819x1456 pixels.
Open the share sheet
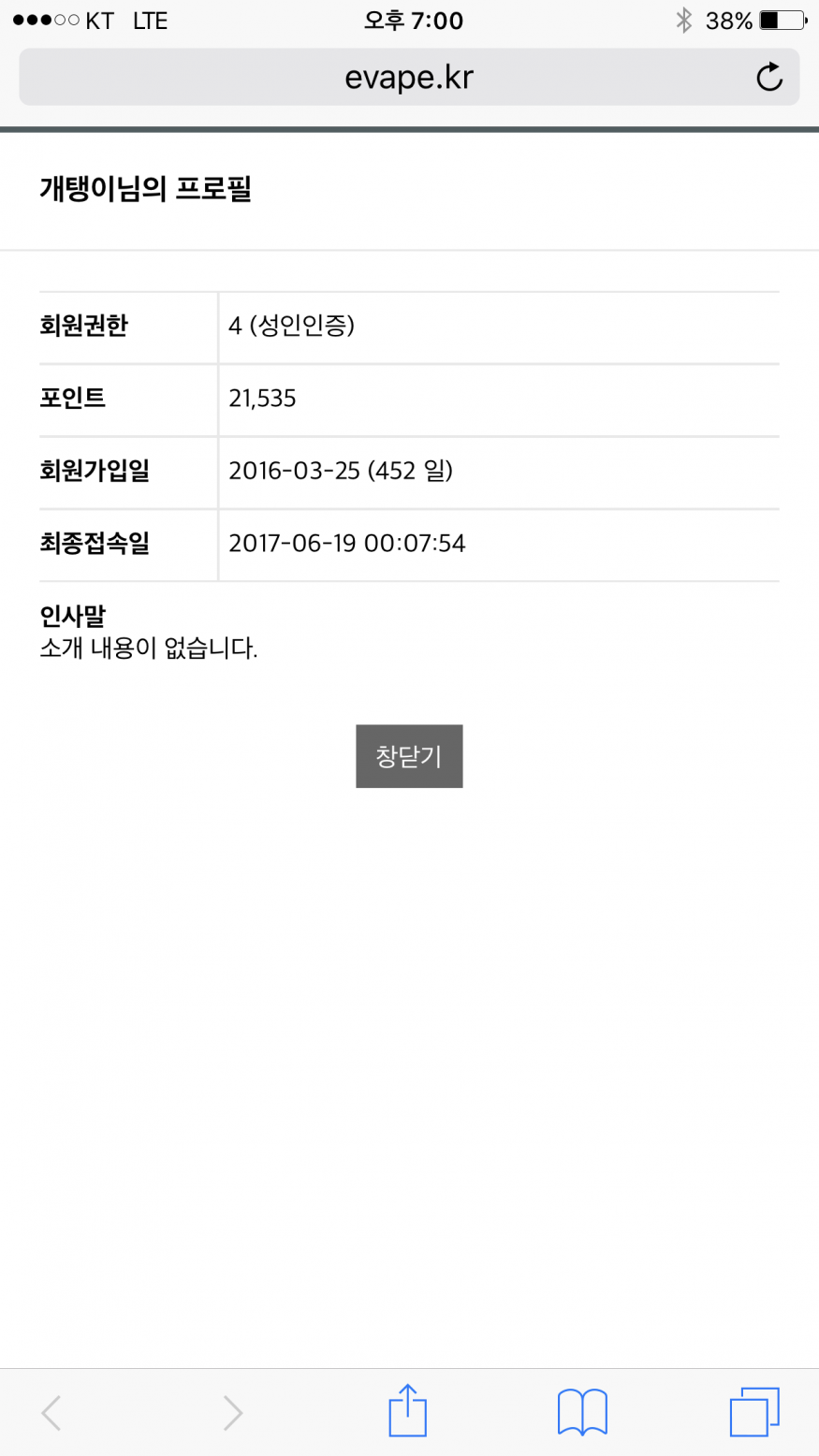tap(407, 1410)
